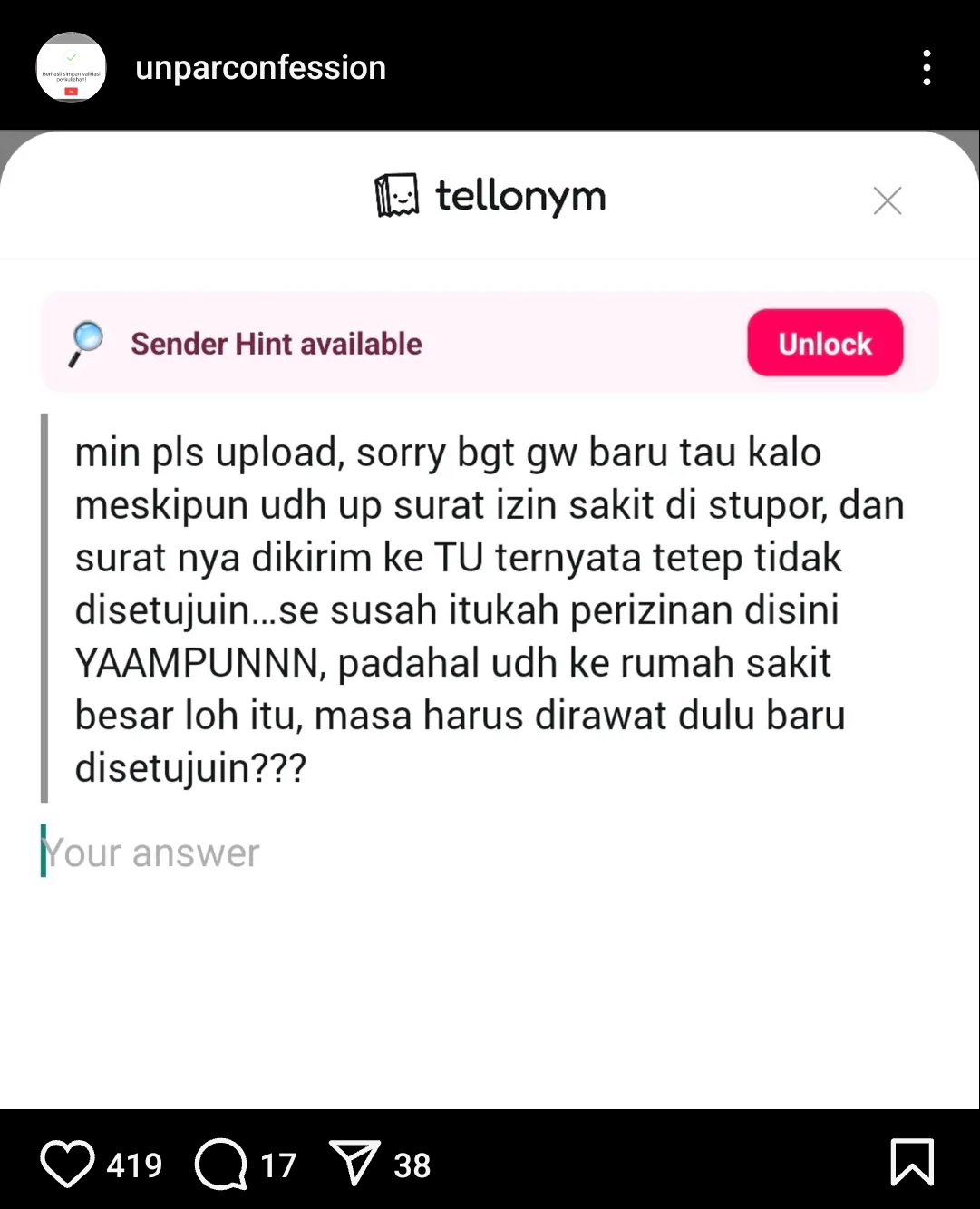
Task: Like this post with the heart icon
Action: (x=68, y=1164)
